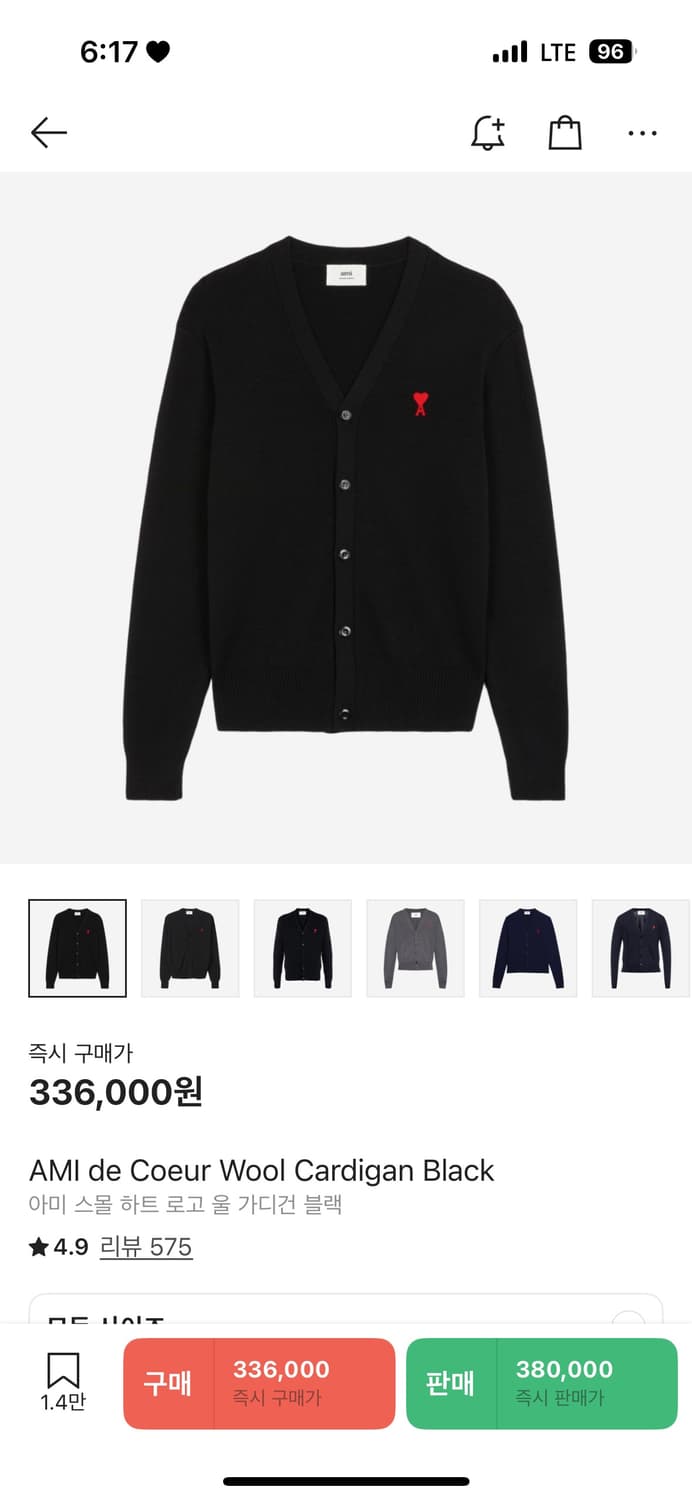View the main black cardigan product photo
This screenshot has height=1500, width=692.
[x=346, y=518]
